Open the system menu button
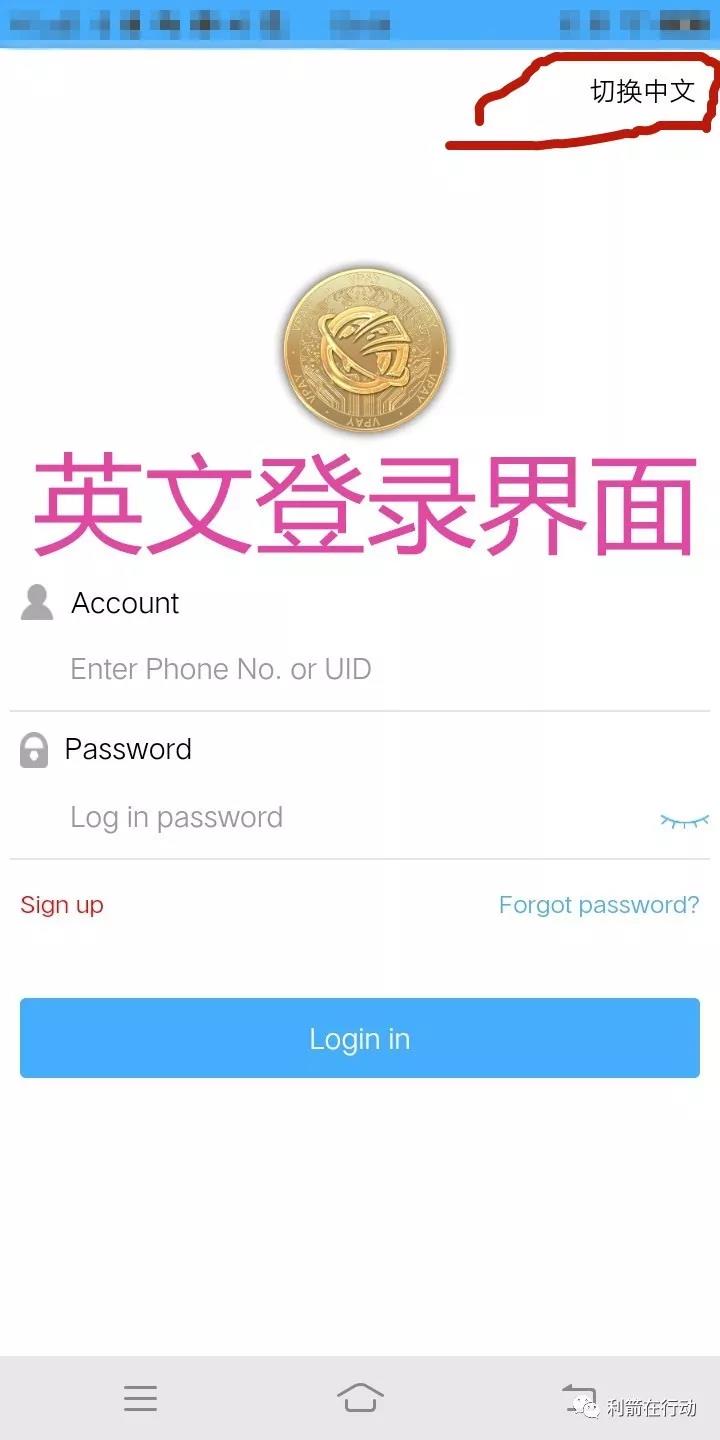 (140, 1397)
